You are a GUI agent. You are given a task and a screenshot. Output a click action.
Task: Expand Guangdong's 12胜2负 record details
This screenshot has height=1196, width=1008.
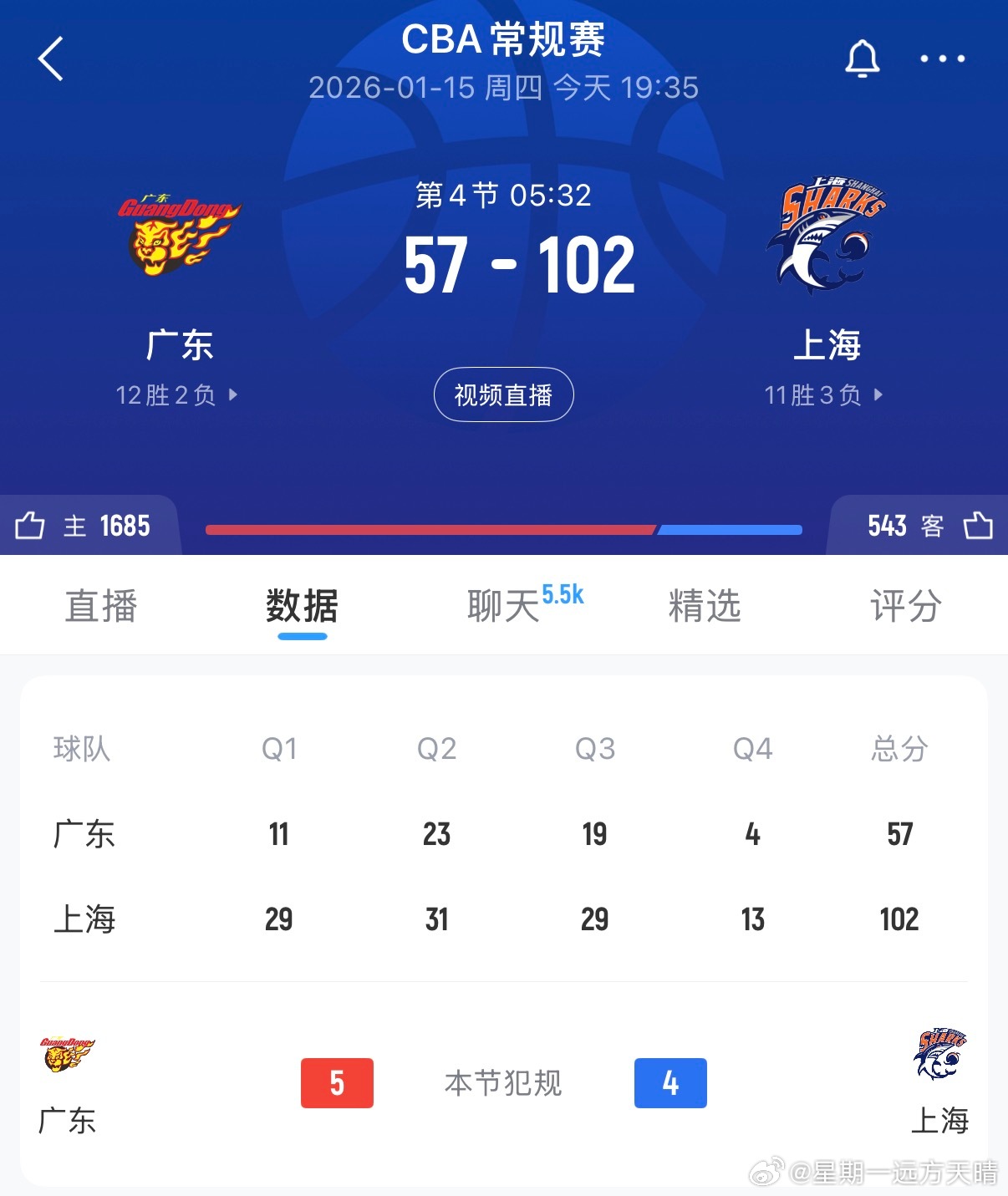[176, 395]
